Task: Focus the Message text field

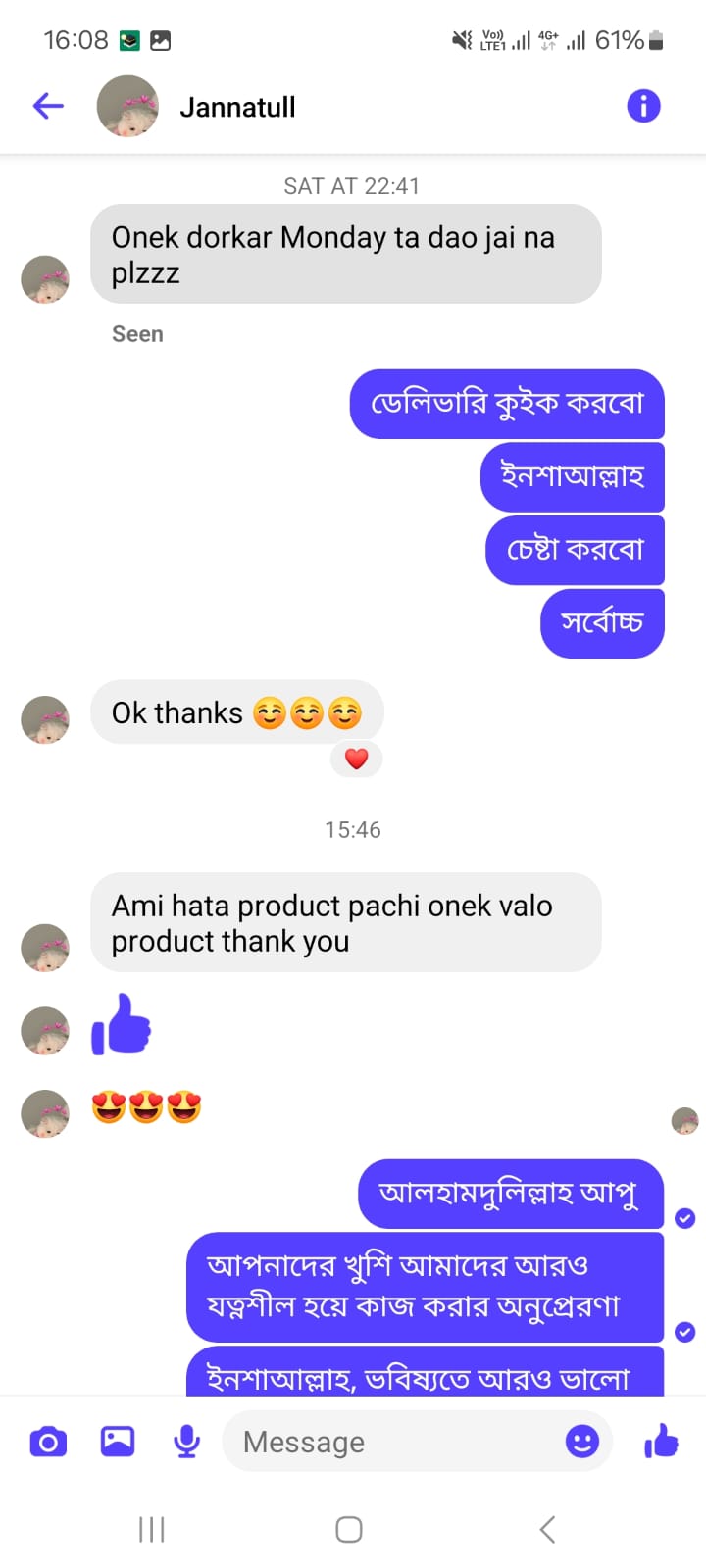Action: [x=392, y=1442]
